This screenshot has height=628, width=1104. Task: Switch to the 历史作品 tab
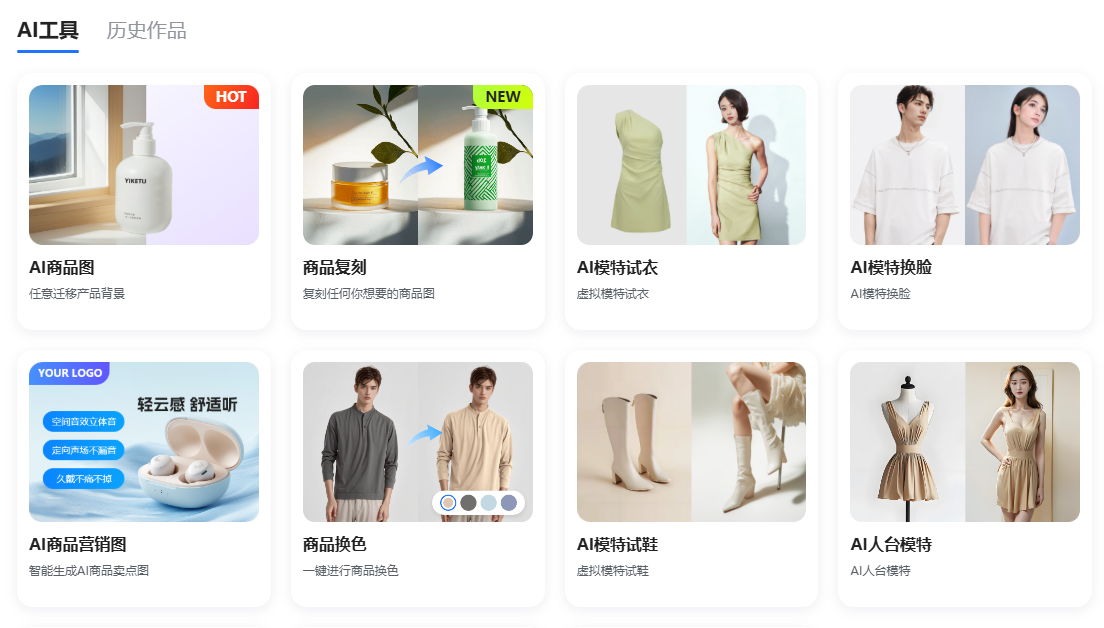[x=146, y=30]
